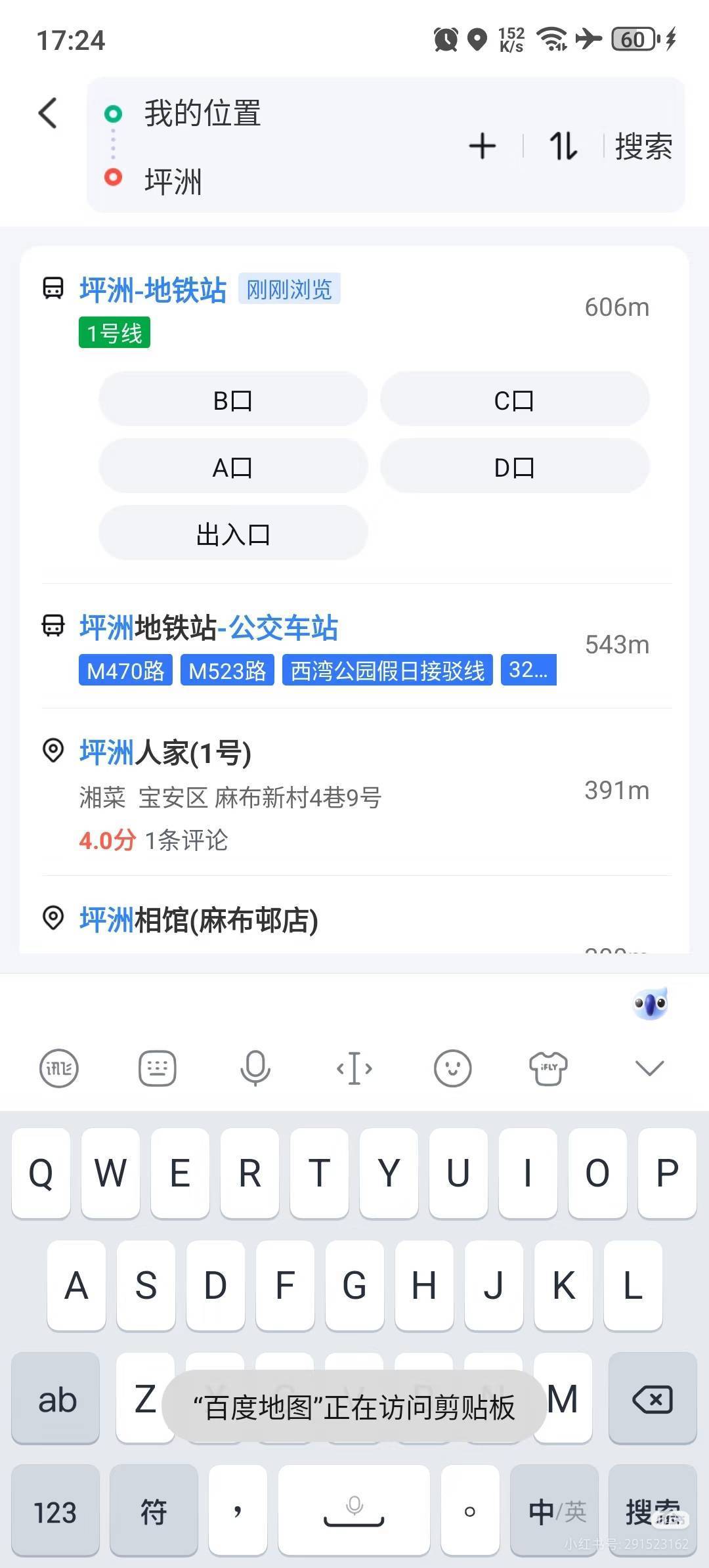This screenshot has width=709, height=1568.
Task: Choose B口 exit
Action: click(x=233, y=399)
